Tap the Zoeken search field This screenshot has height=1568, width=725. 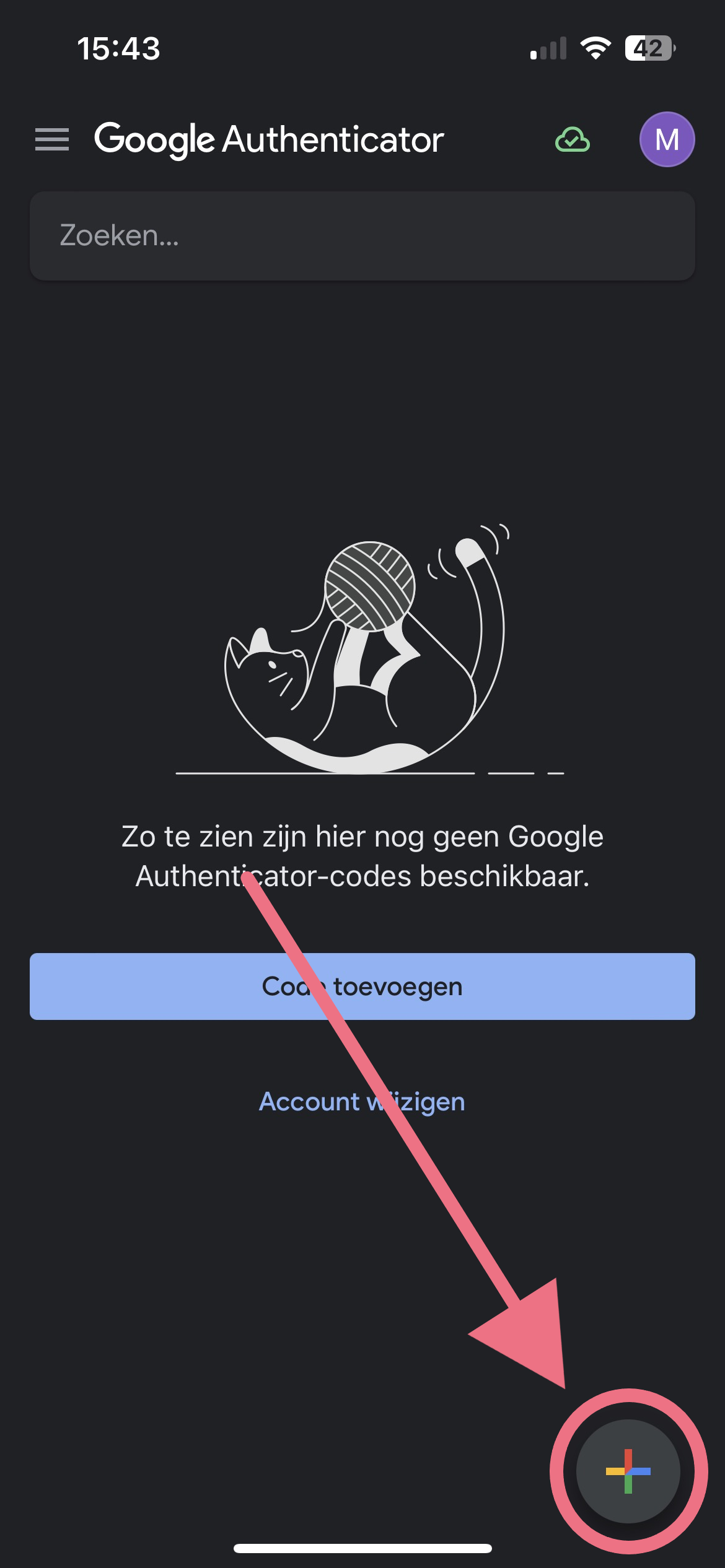(x=362, y=236)
